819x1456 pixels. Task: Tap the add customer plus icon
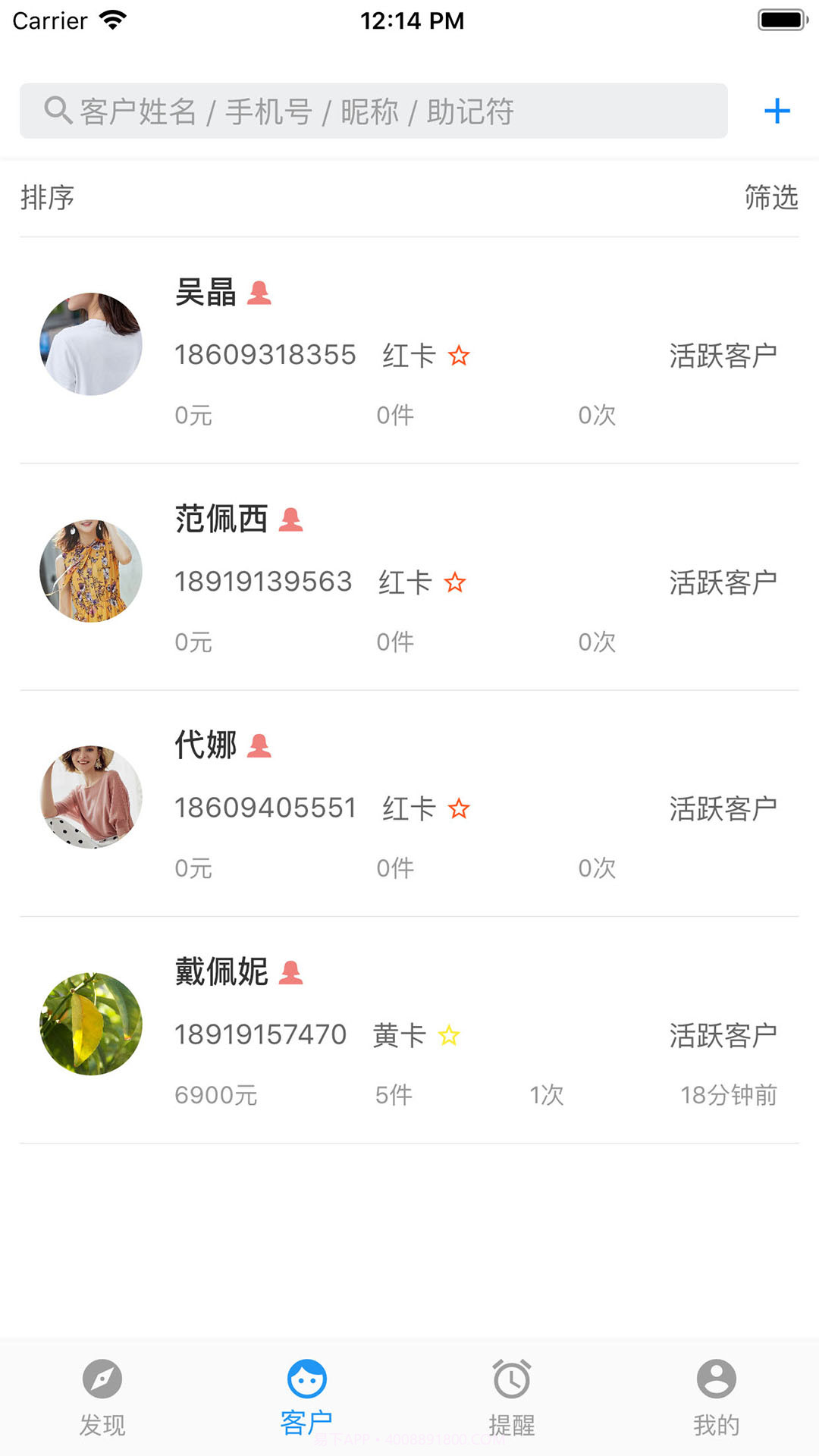pyautogui.click(x=777, y=111)
